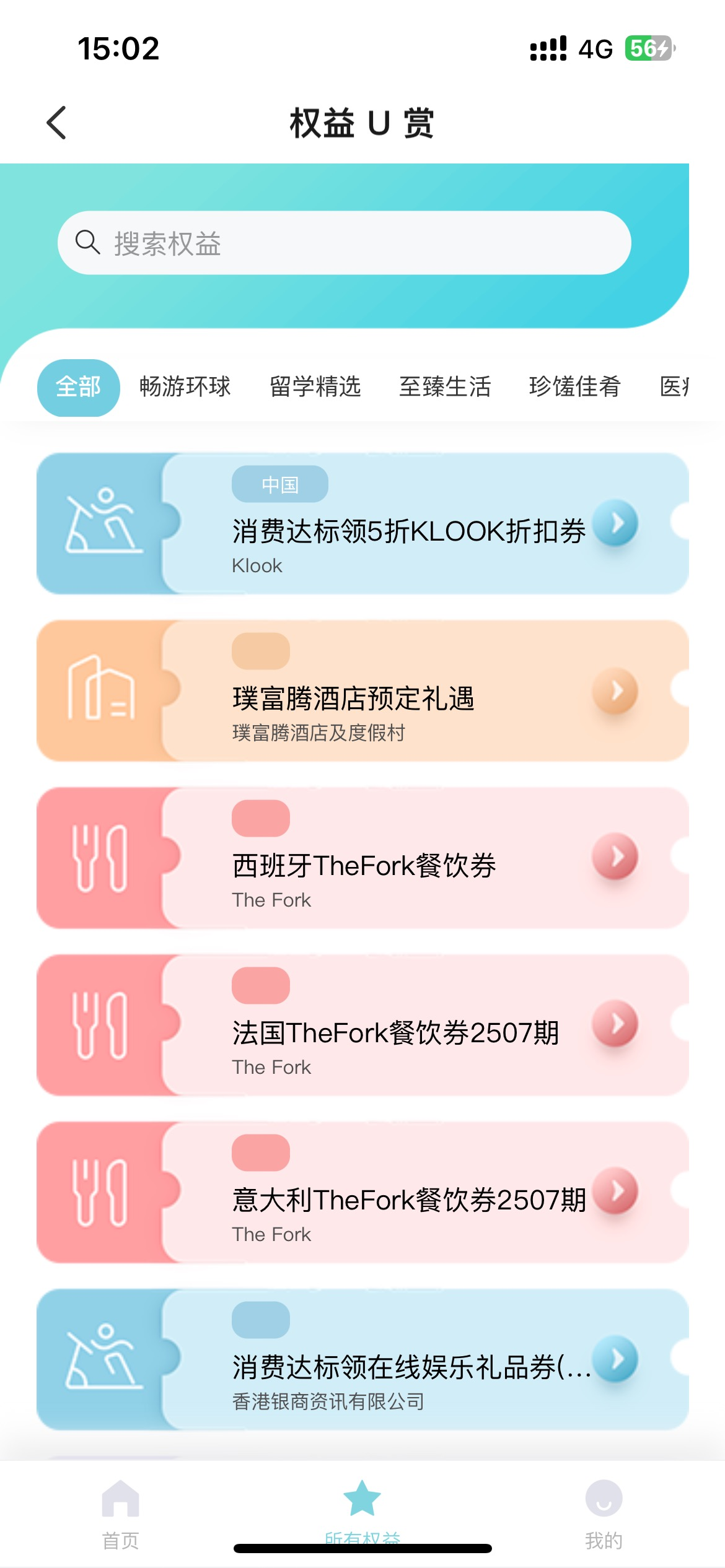This screenshot has width=725, height=1568.
Task: Open 法国TheFork餐饮券2507期 card
Action: point(409,1026)
